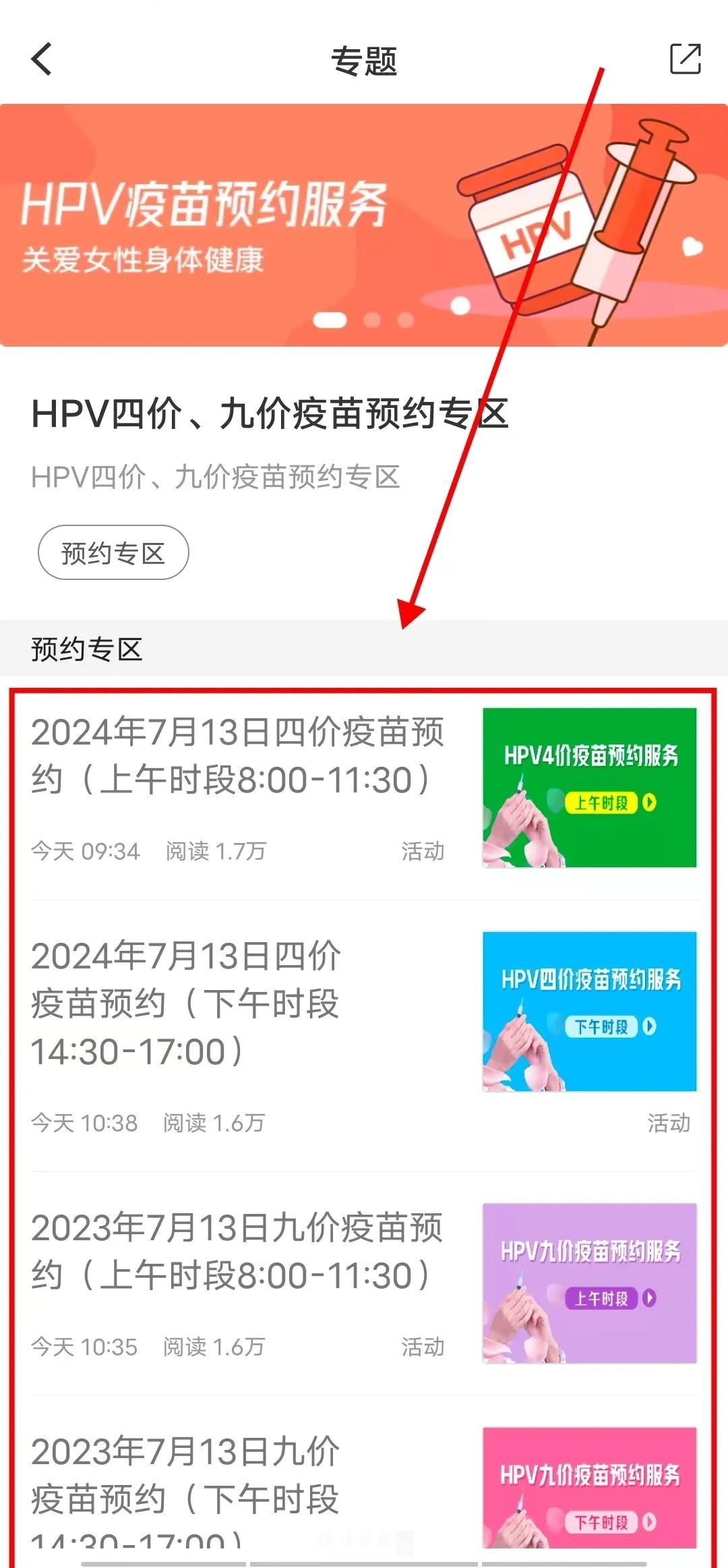
Task: Select the 预约专区 chip
Action: pyautogui.click(x=113, y=552)
